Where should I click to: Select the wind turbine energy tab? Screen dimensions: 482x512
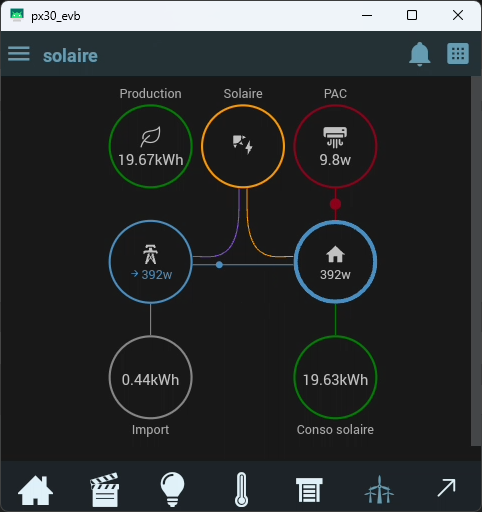click(x=379, y=489)
